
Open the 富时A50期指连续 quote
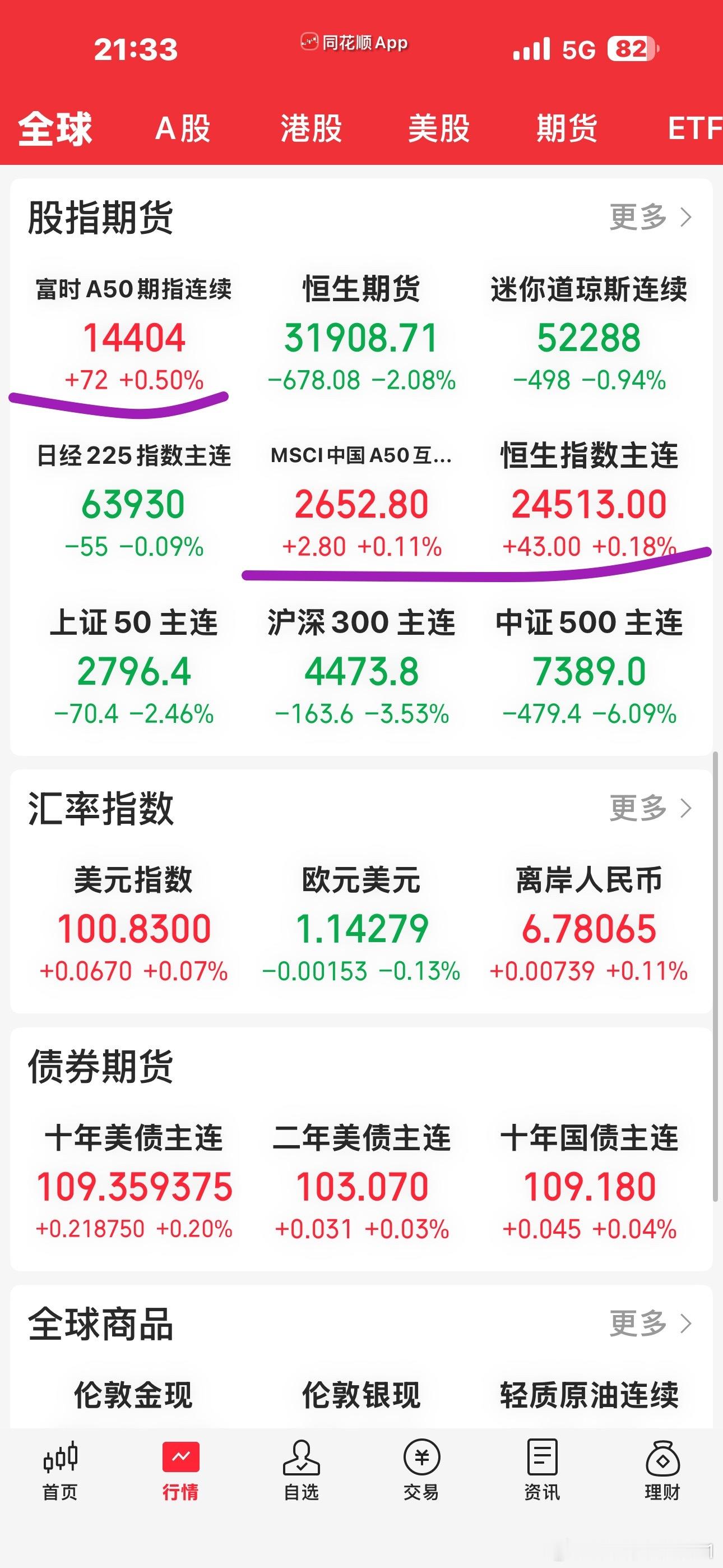coord(134,334)
